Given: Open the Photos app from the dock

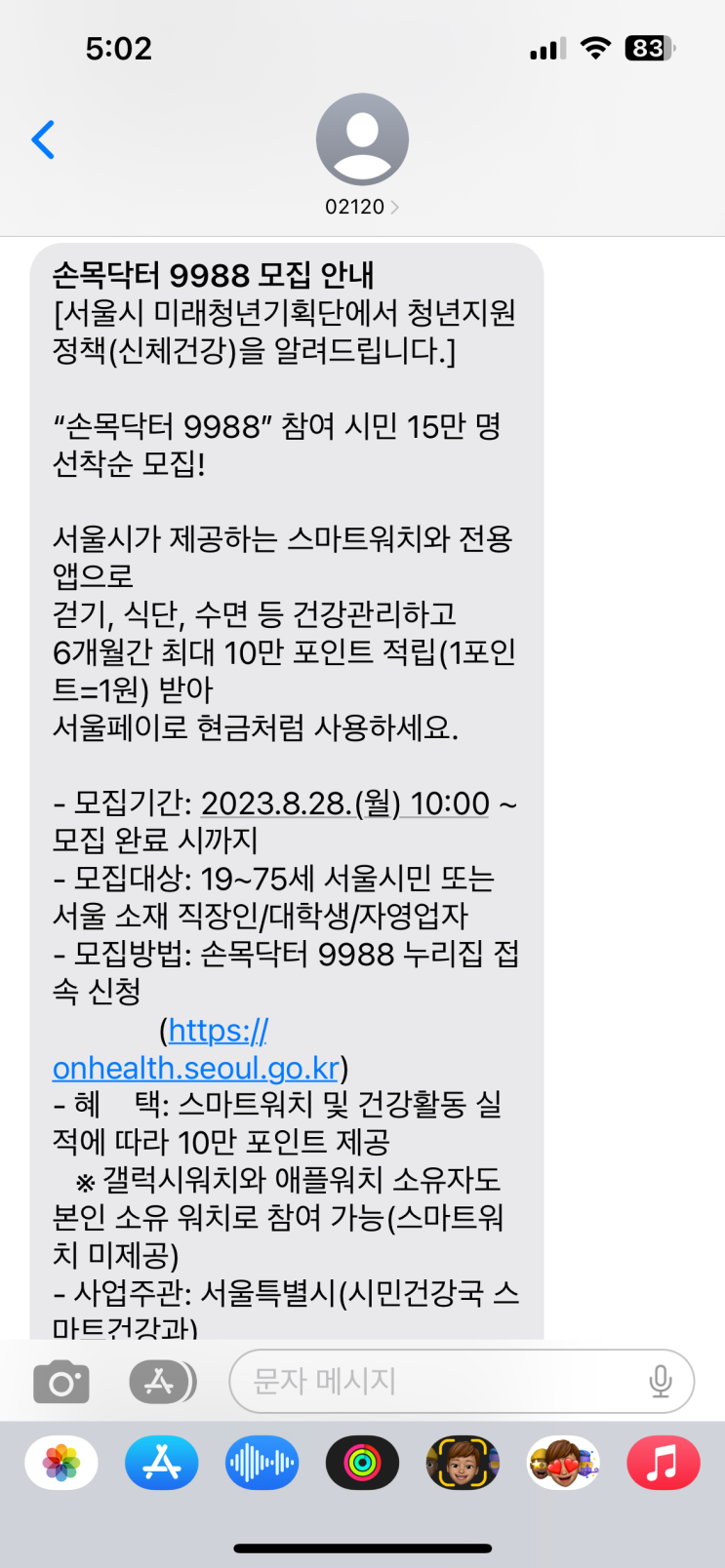Looking at the screenshot, I should (60, 1463).
